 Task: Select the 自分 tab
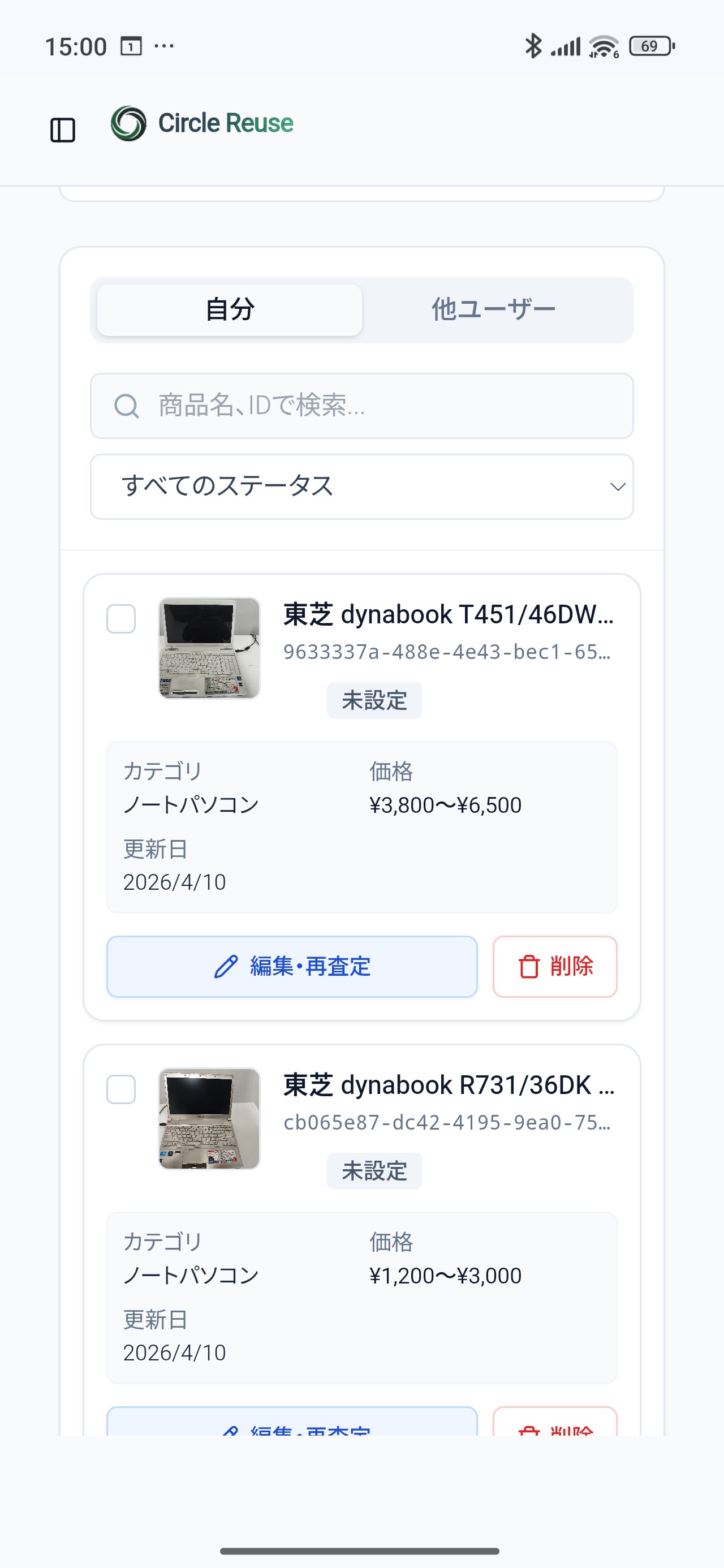tap(230, 308)
